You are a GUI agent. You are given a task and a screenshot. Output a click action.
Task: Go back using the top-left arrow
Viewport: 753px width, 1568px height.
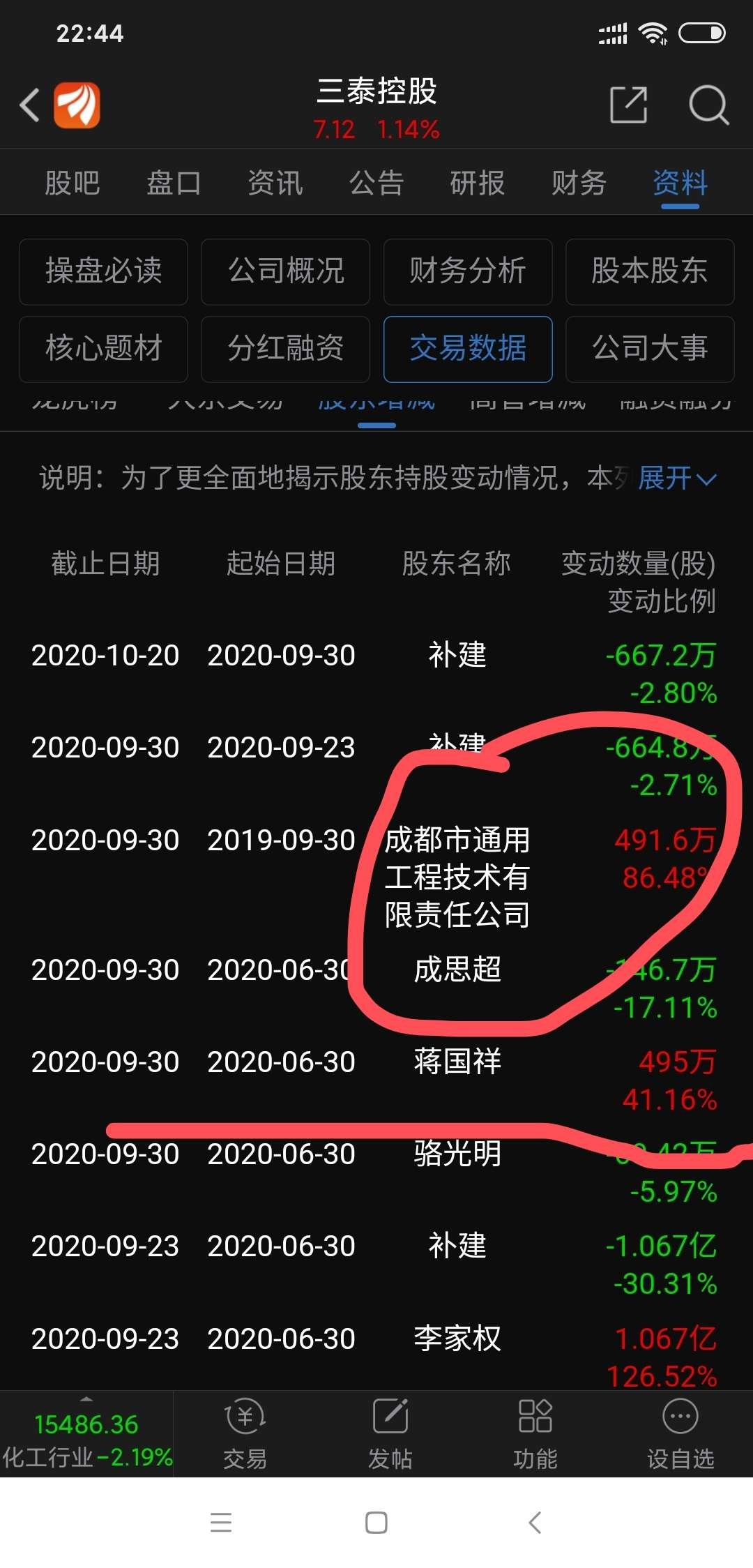point(29,106)
